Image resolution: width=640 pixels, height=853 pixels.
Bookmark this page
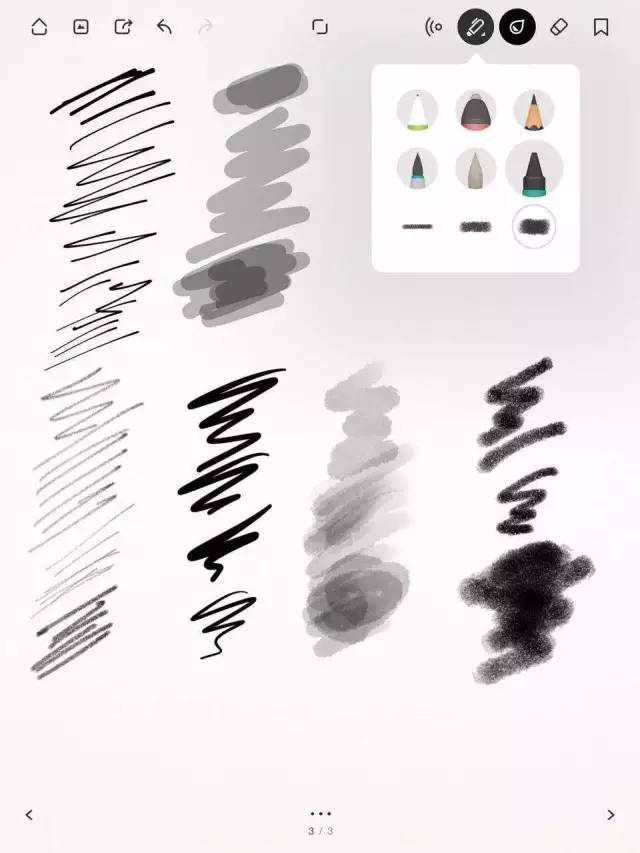[601, 27]
